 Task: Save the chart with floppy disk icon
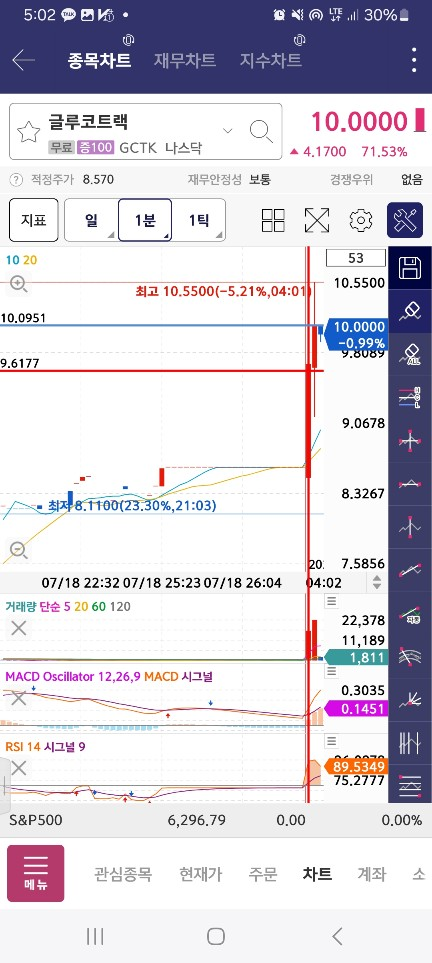click(x=410, y=268)
